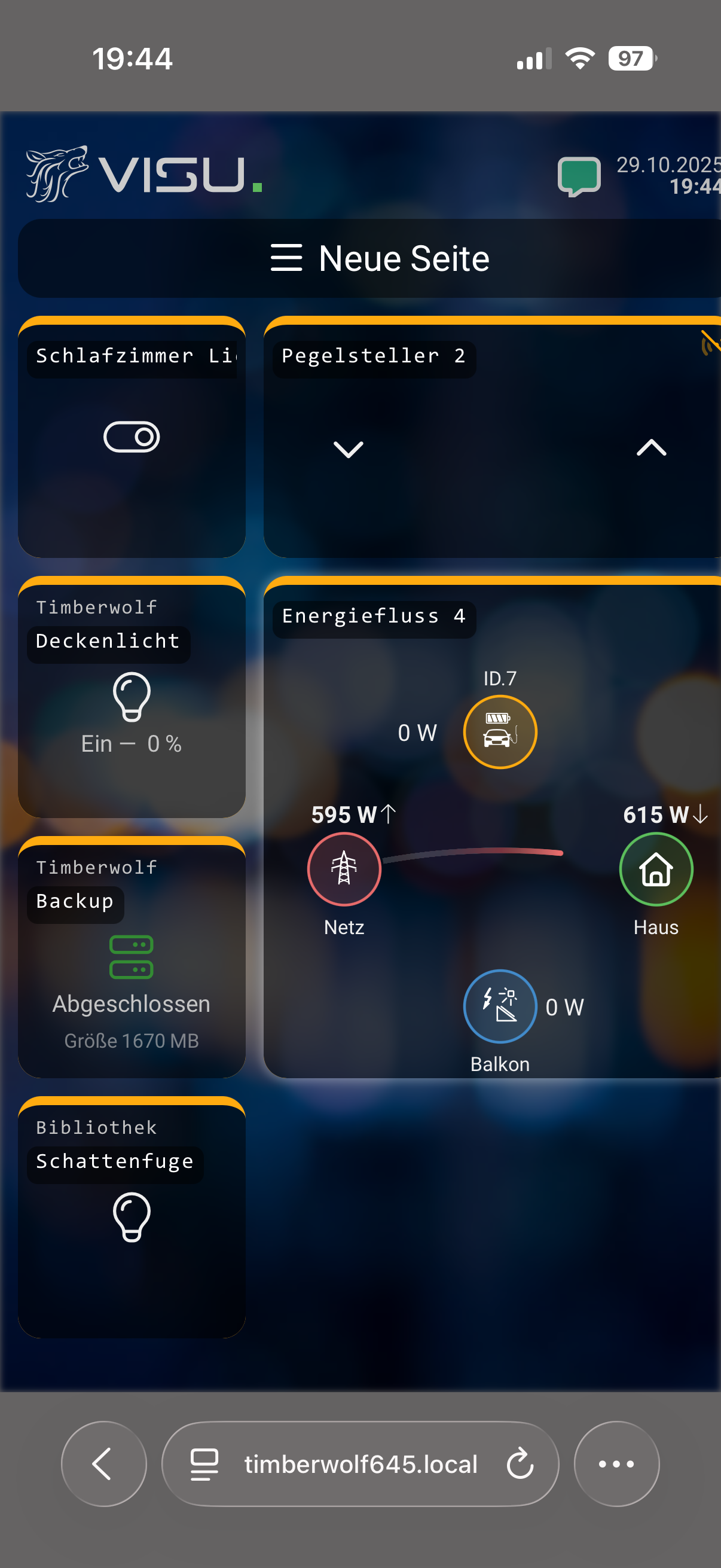Toggle the Schlafzimmer light switch
This screenshot has height=1568, width=721.
[x=132, y=437]
